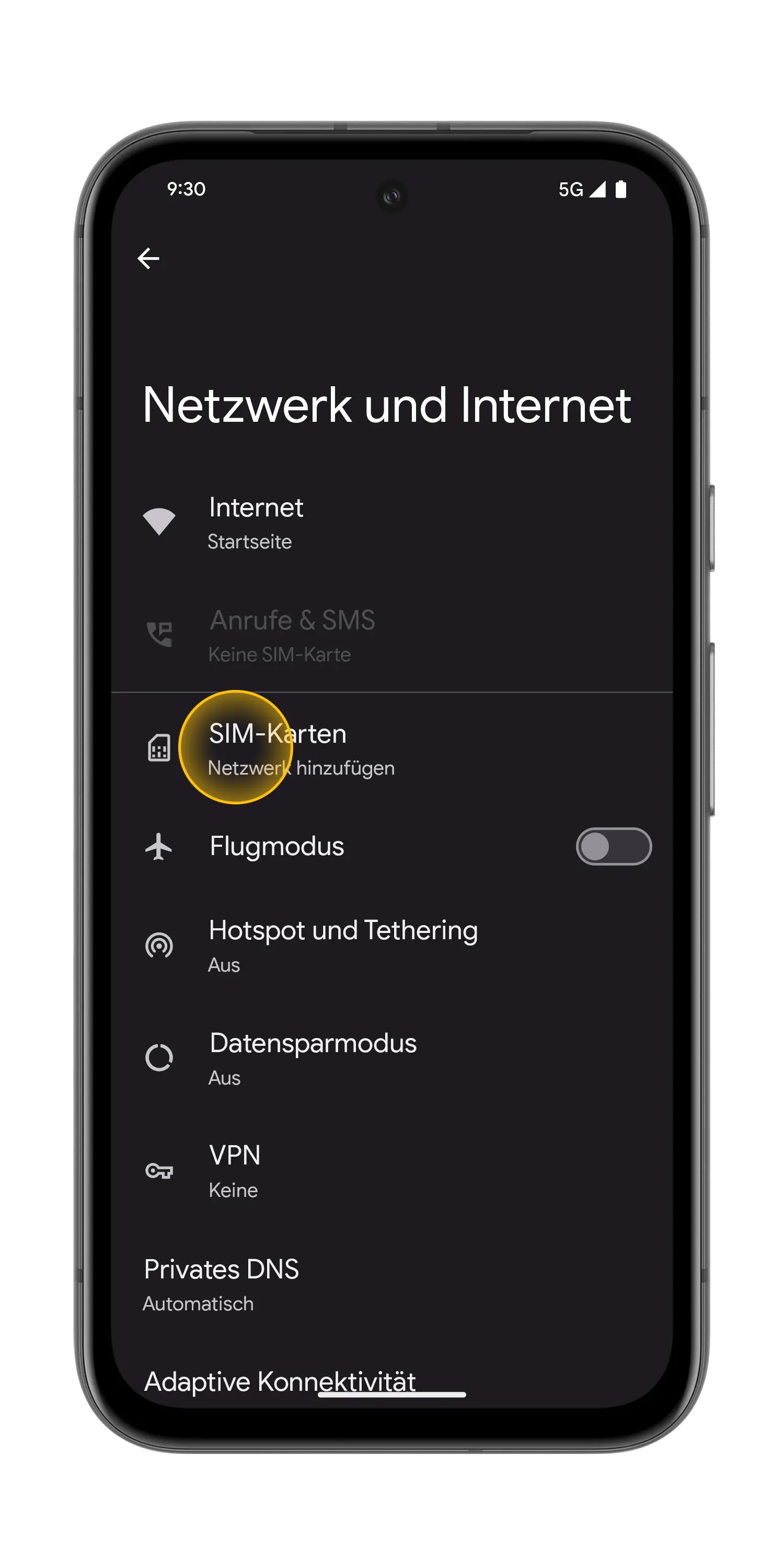
Task: Open the Internet settings row
Action: point(392,523)
